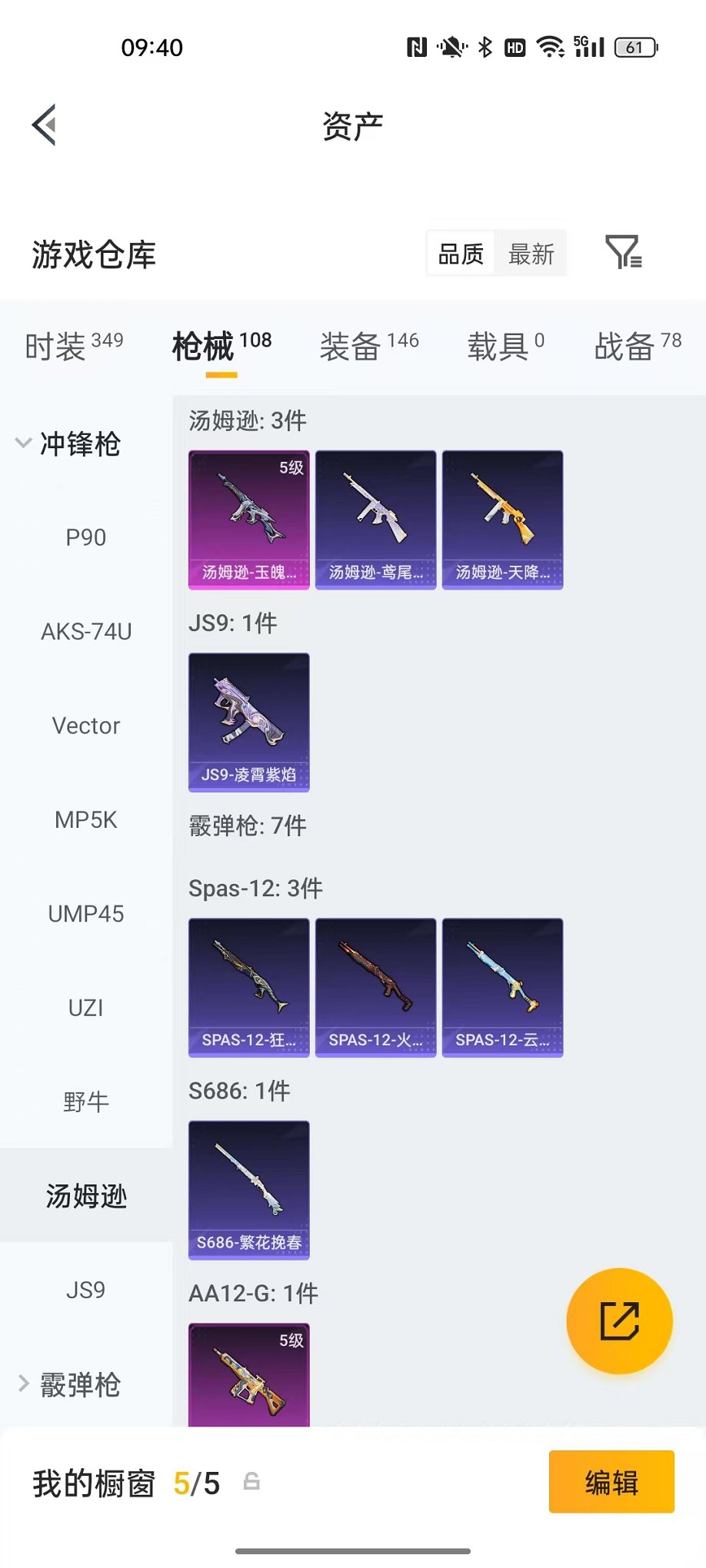Tap 编辑 to edit my showcase
The image size is (706, 1568).
click(x=611, y=1482)
